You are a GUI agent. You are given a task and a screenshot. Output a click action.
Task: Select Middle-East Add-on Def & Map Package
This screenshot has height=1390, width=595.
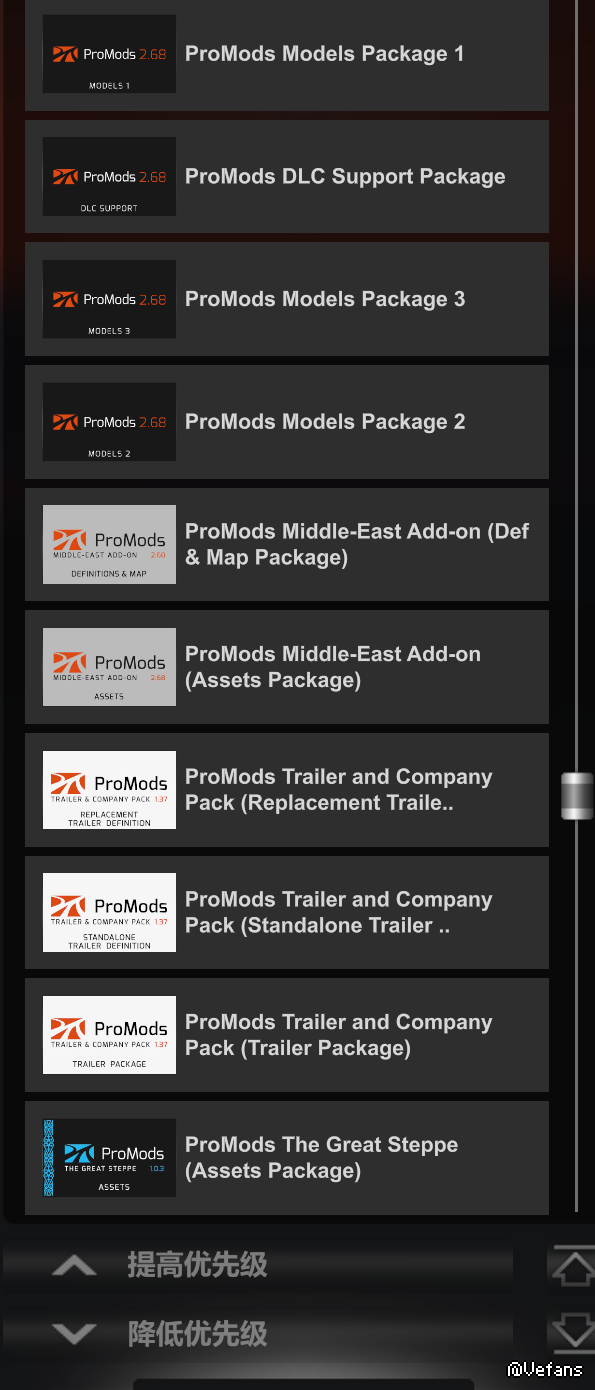tap(287, 545)
